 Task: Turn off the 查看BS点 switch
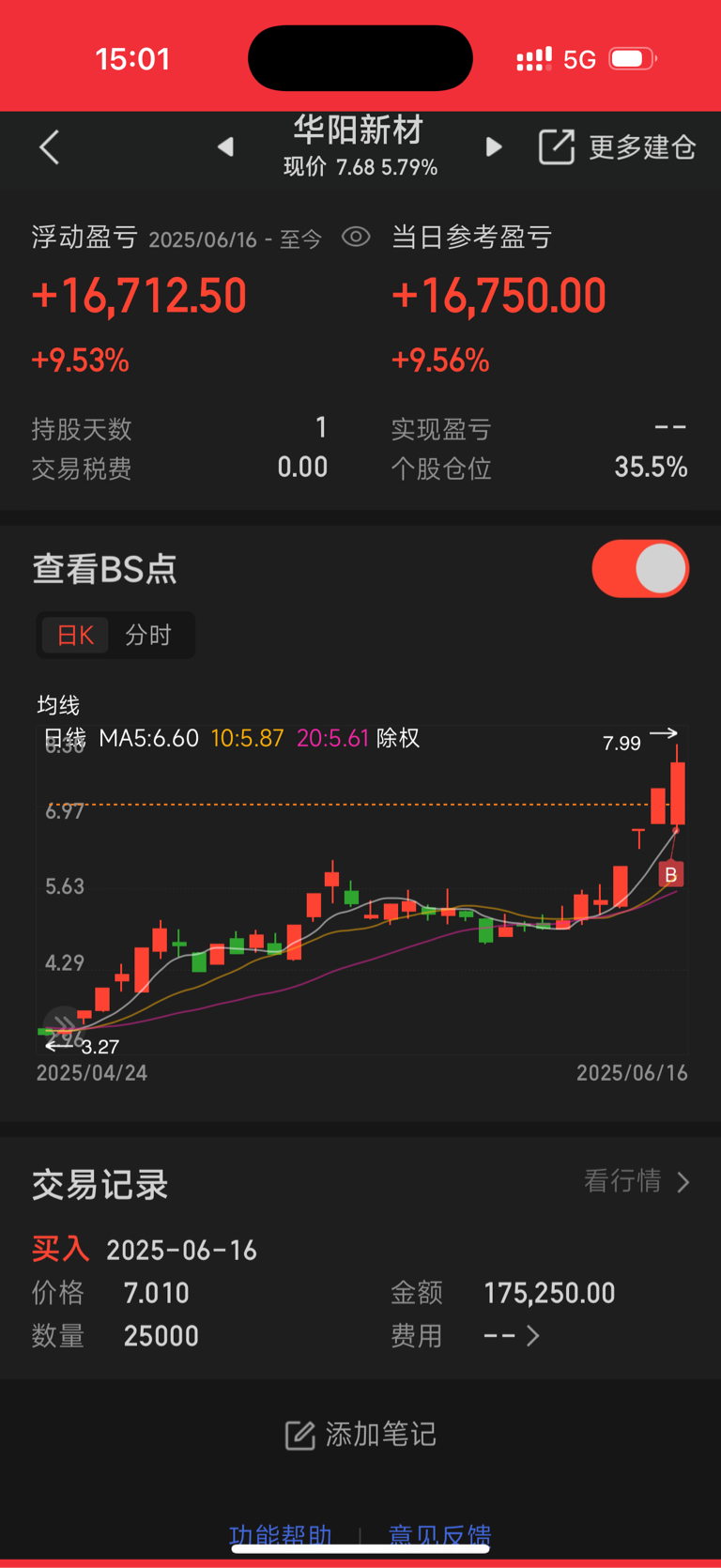tap(640, 569)
